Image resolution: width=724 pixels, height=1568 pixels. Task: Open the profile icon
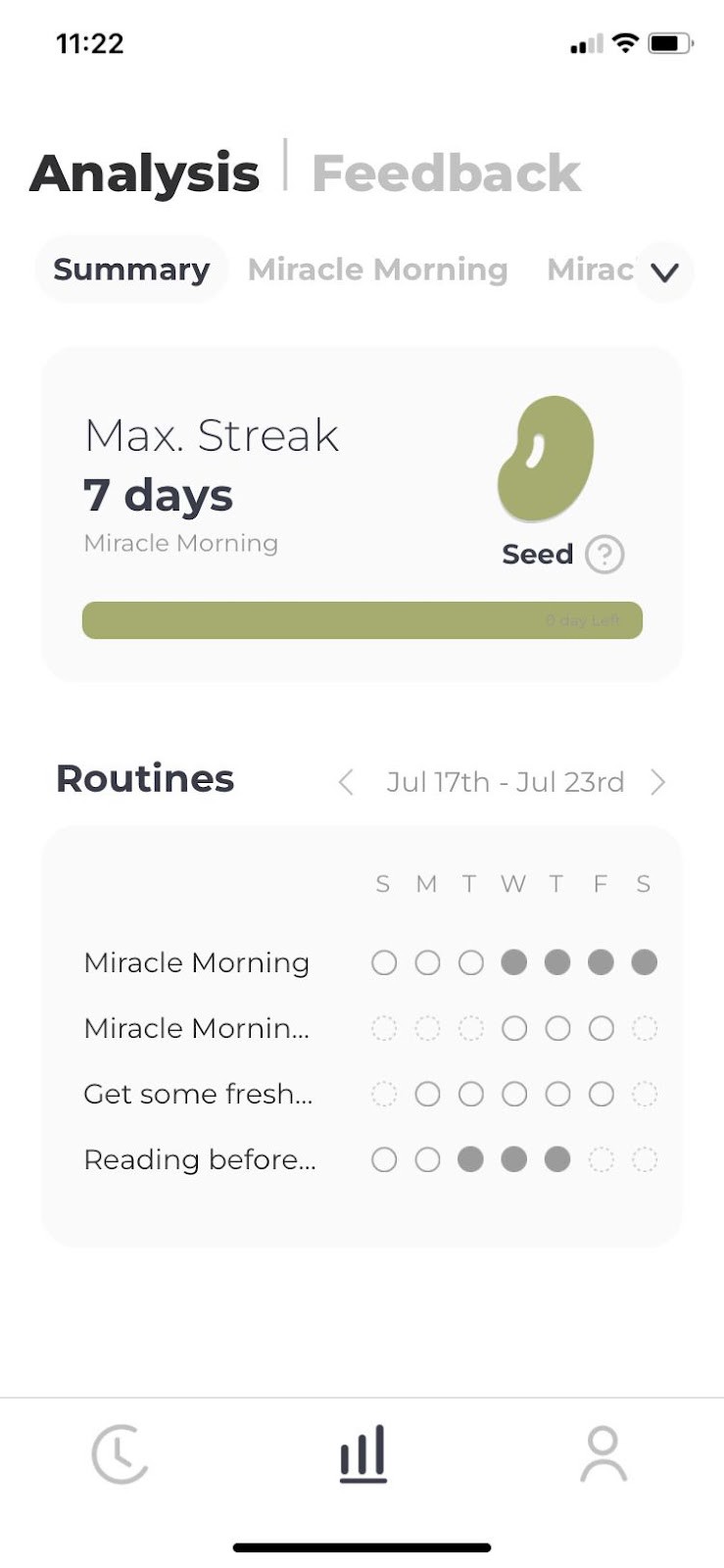(x=603, y=1454)
